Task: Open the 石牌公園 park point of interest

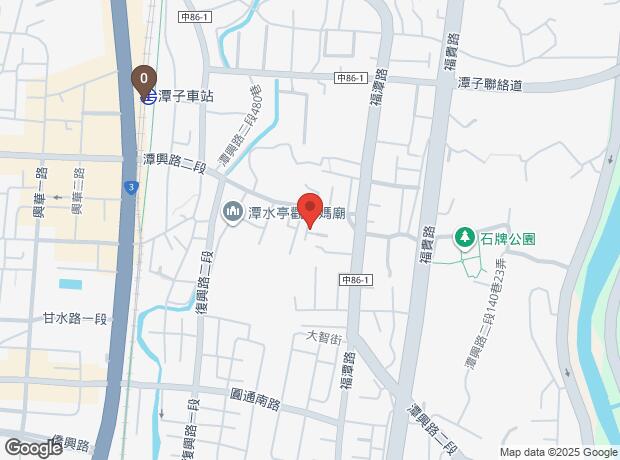Action: (465, 238)
